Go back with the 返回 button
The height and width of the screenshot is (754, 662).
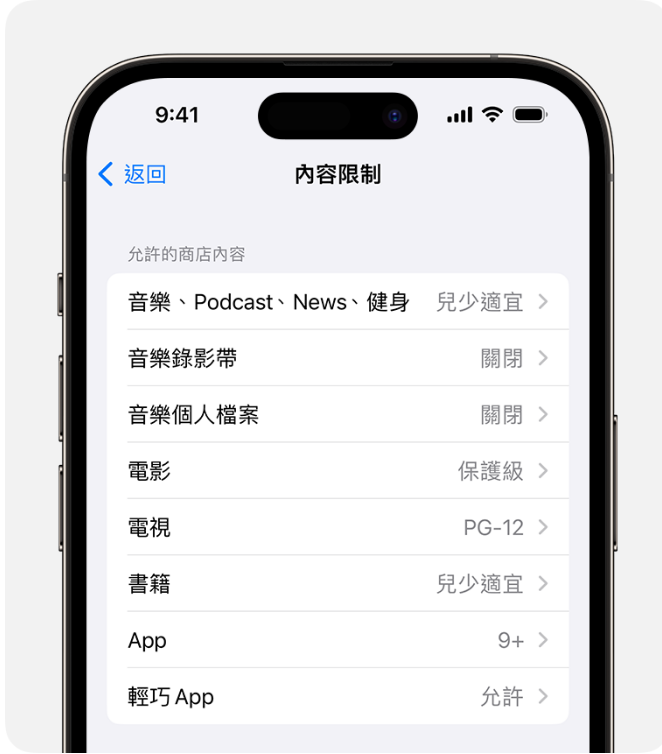(133, 175)
